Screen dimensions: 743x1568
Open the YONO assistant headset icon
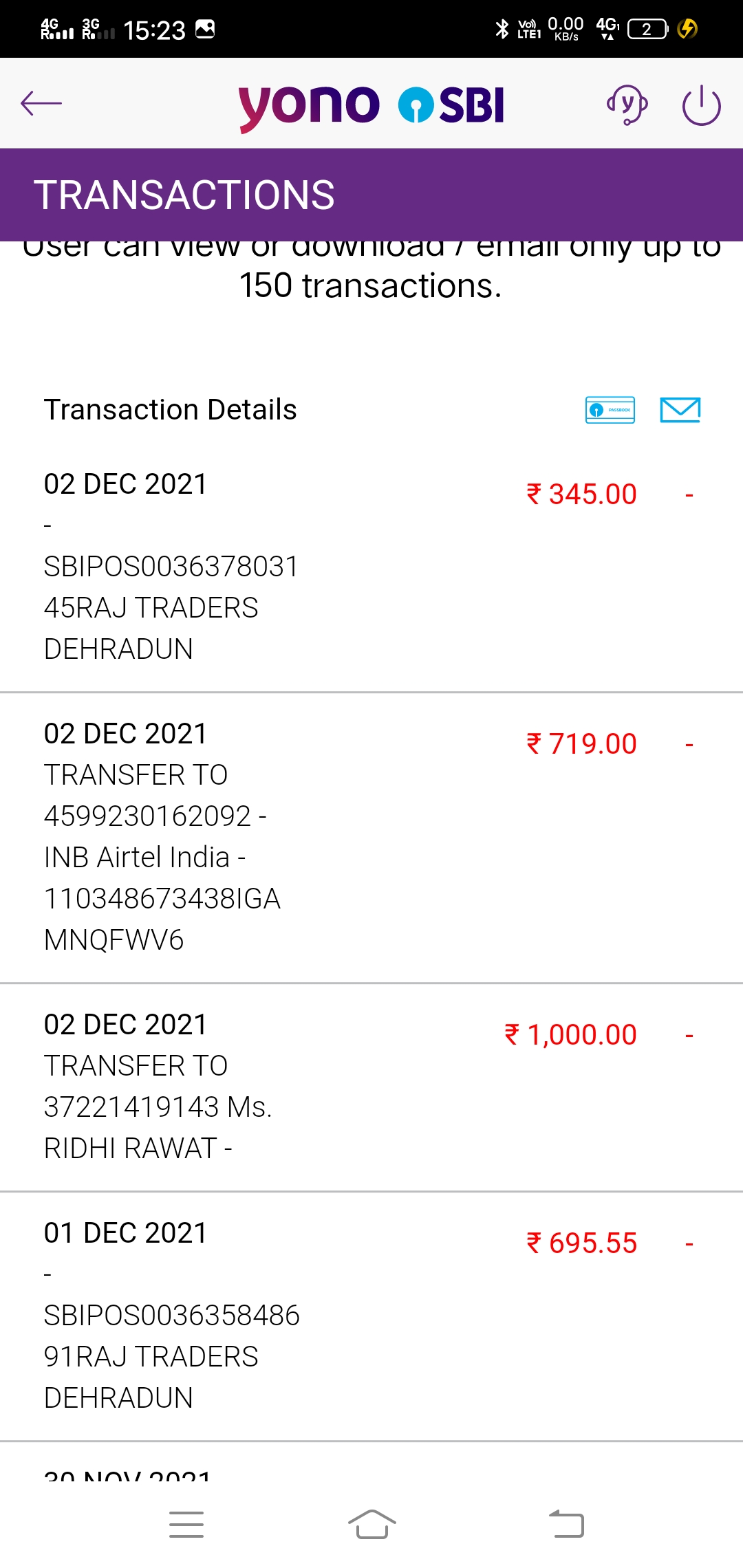pyautogui.click(x=627, y=105)
